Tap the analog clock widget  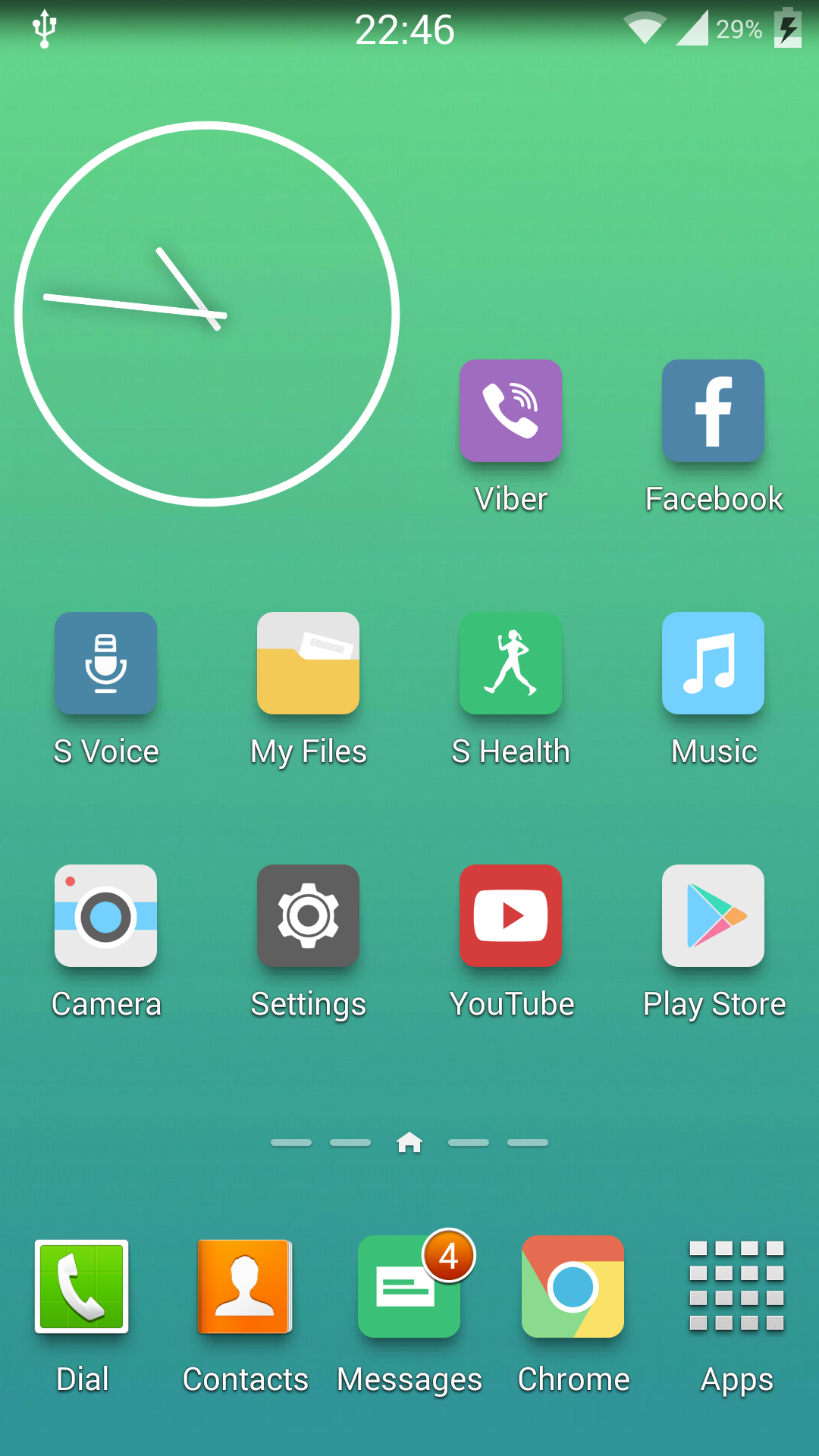tap(207, 313)
